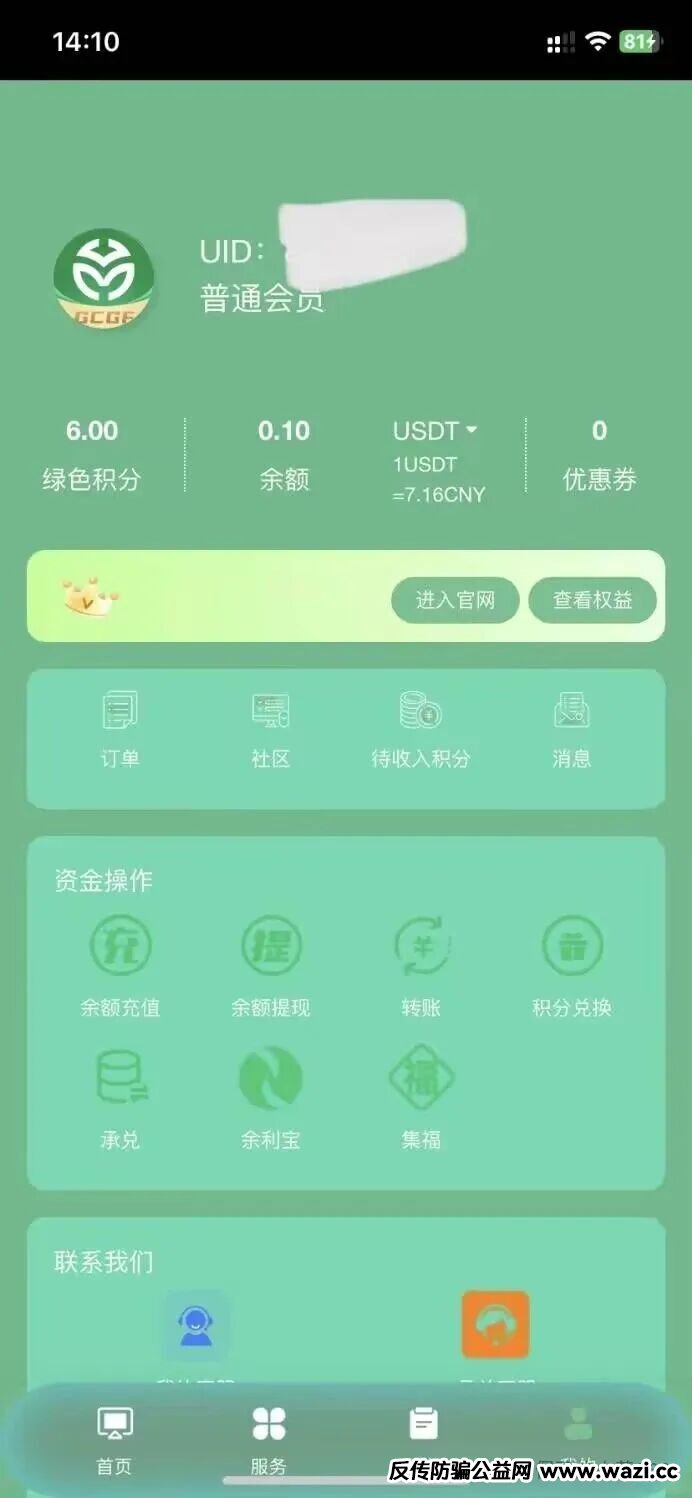Open the 进入官网 button
This screenshot has width=692, height=1498.
coord(455,600)
